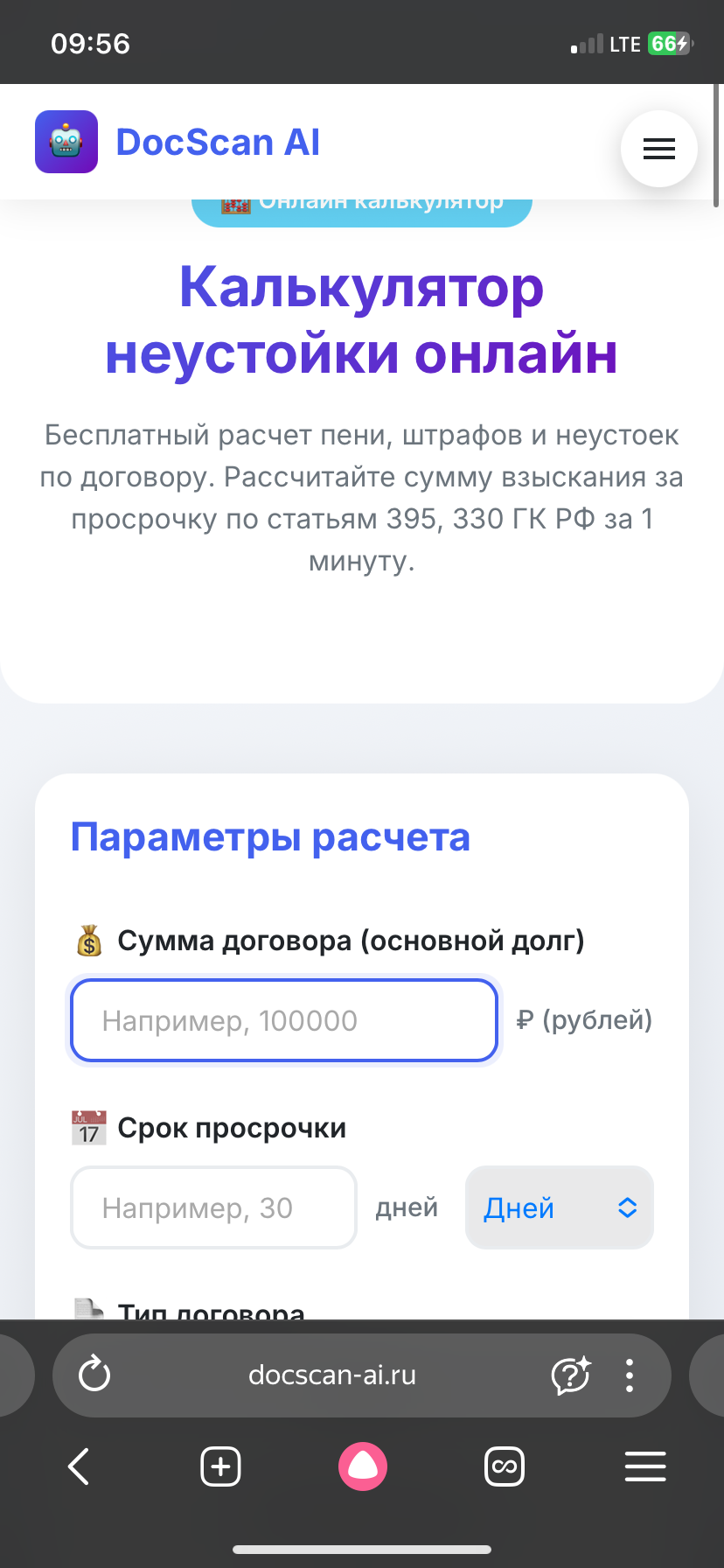The image size is (724, 1568).
Task: Tap the docscan-ai.ru address bar
Action: [x=332, y=1375]
